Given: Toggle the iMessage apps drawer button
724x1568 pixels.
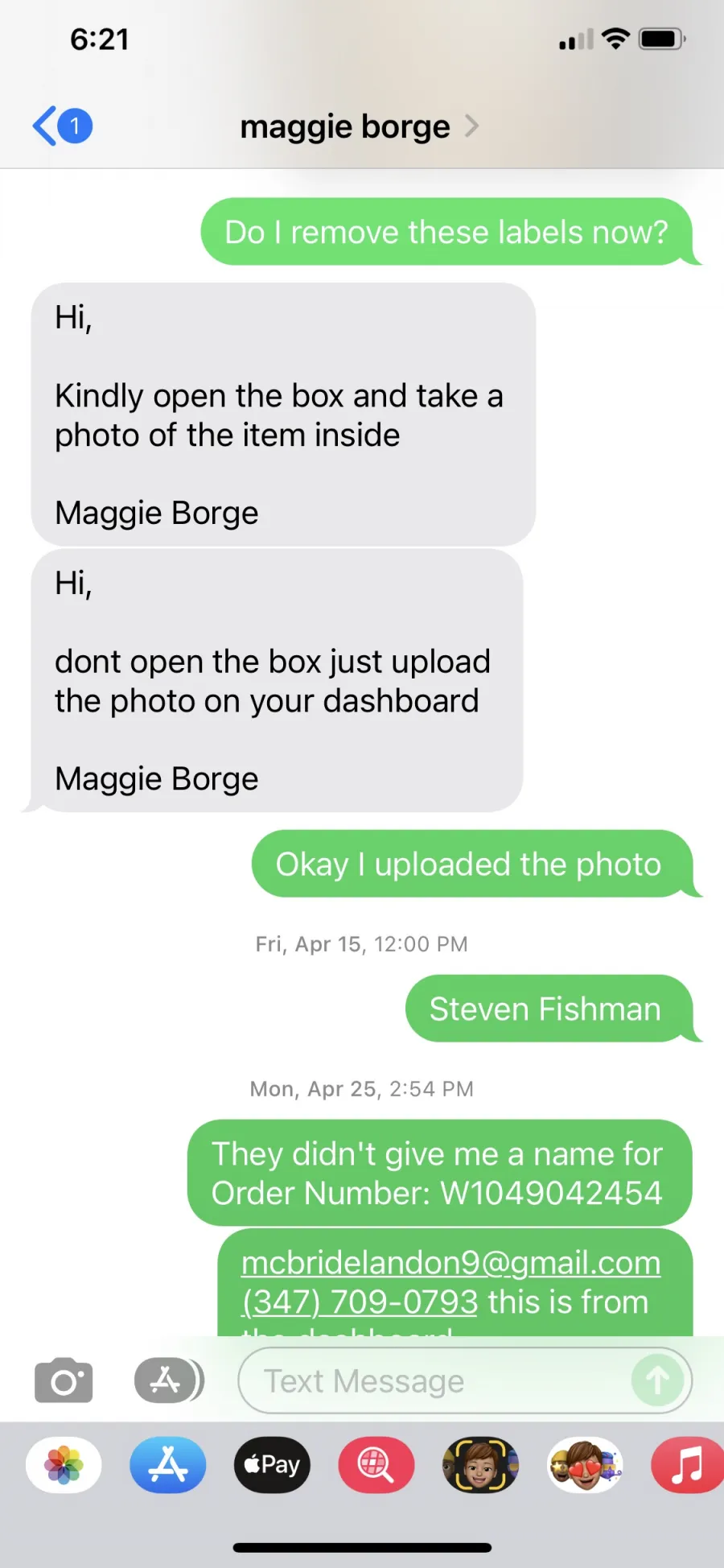Looking at the screenshot, I should click(169, 1380).
